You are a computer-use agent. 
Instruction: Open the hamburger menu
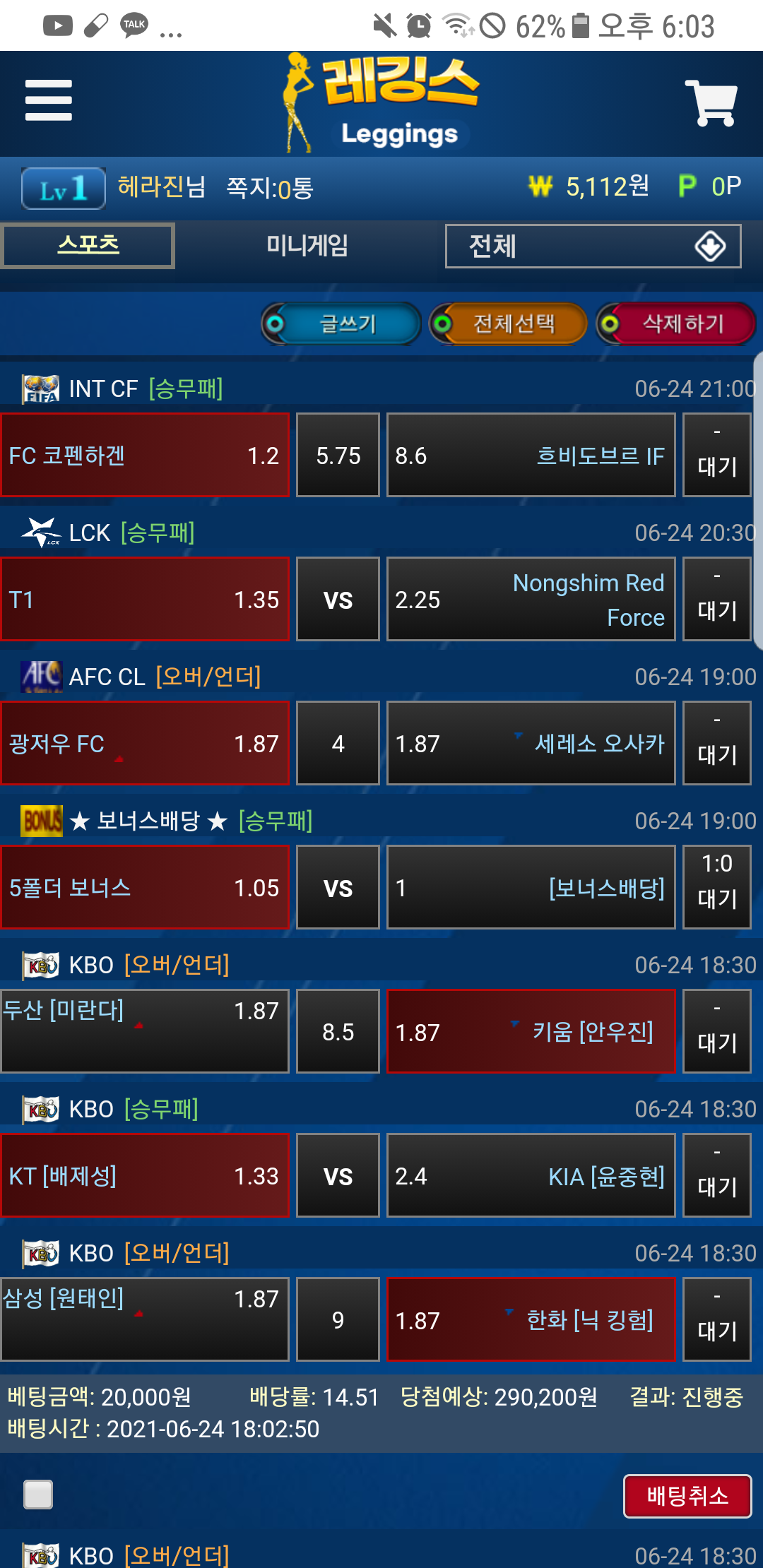tap(48, 100)
